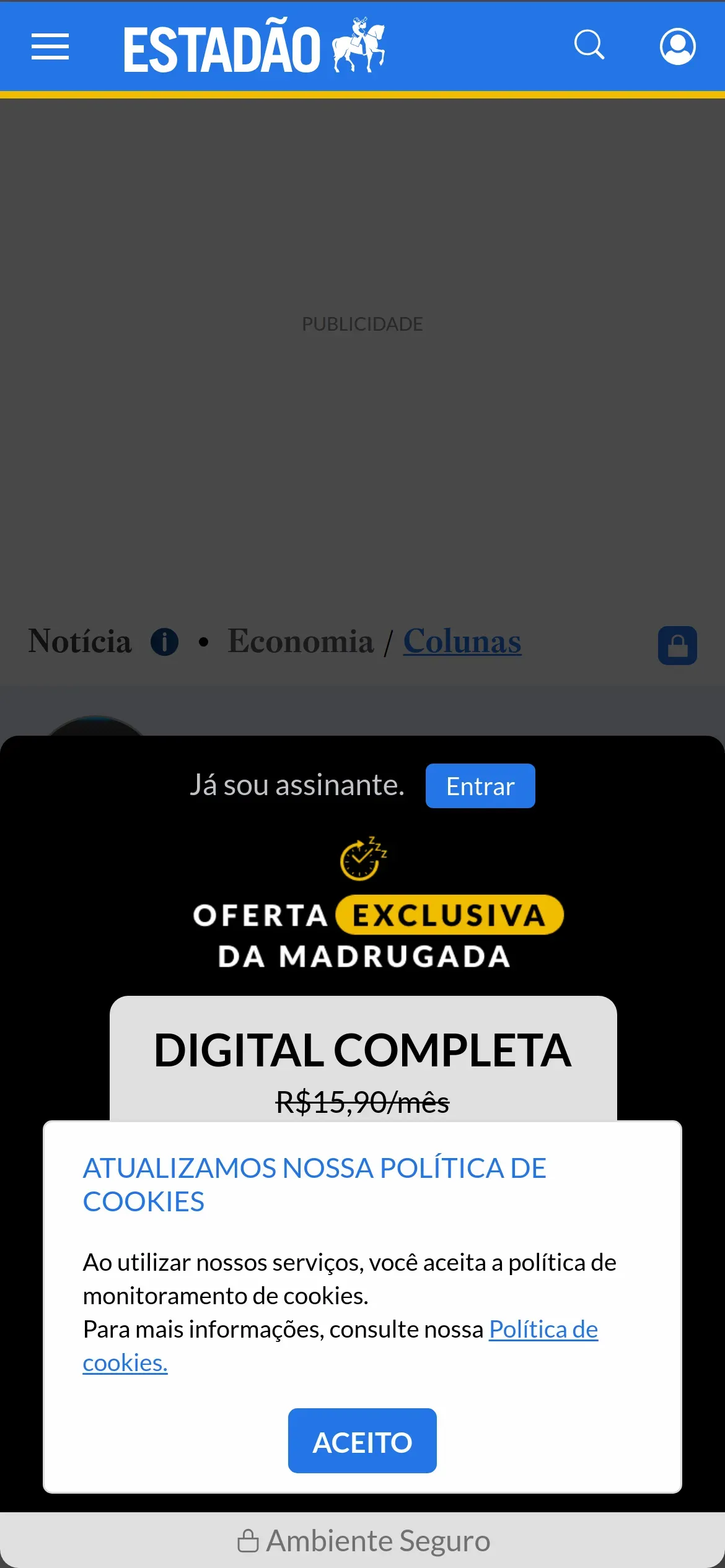Tap the blue padlock icon
This screenshot has height=1568, width=725.
click(677, 646)
